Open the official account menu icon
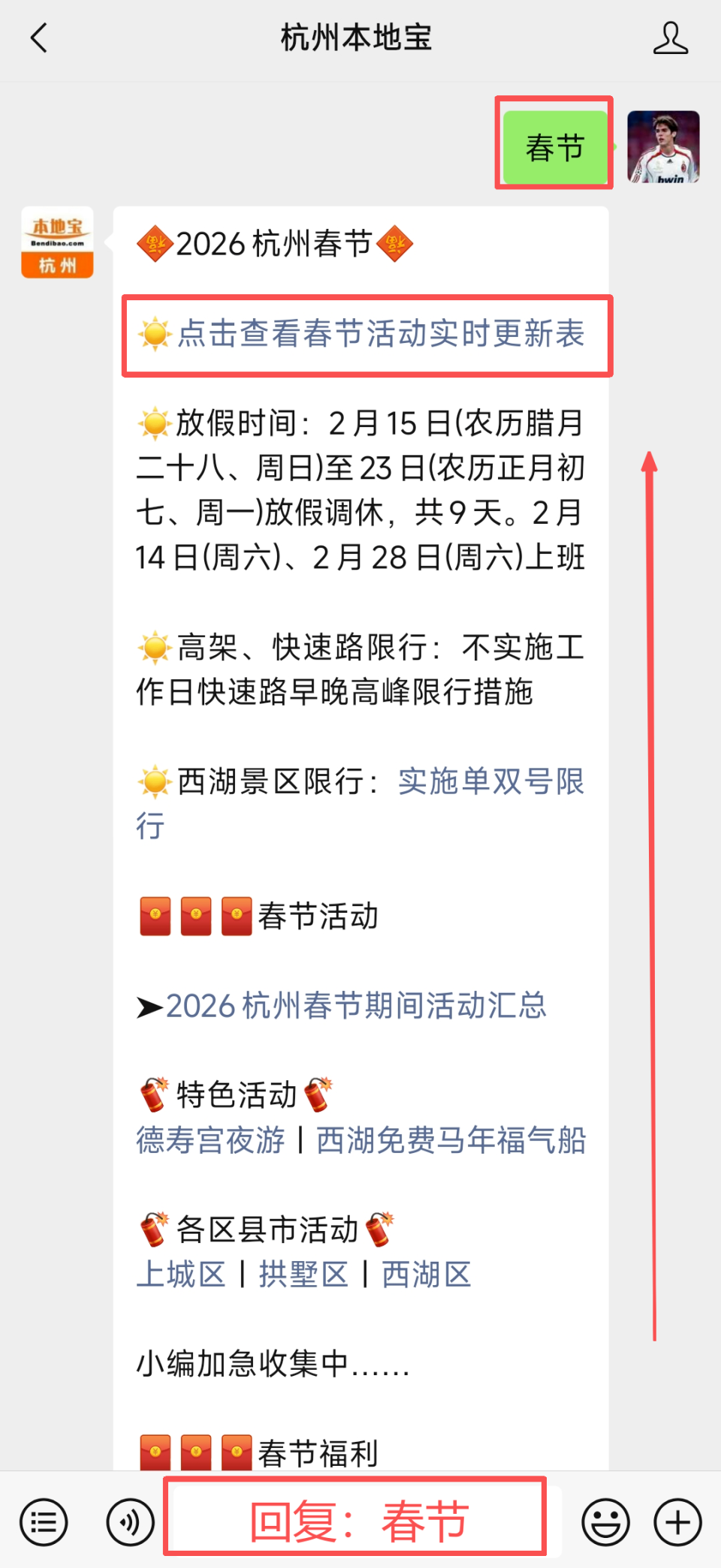Viewport: 721px width, 1568px height. (43, 1521)
